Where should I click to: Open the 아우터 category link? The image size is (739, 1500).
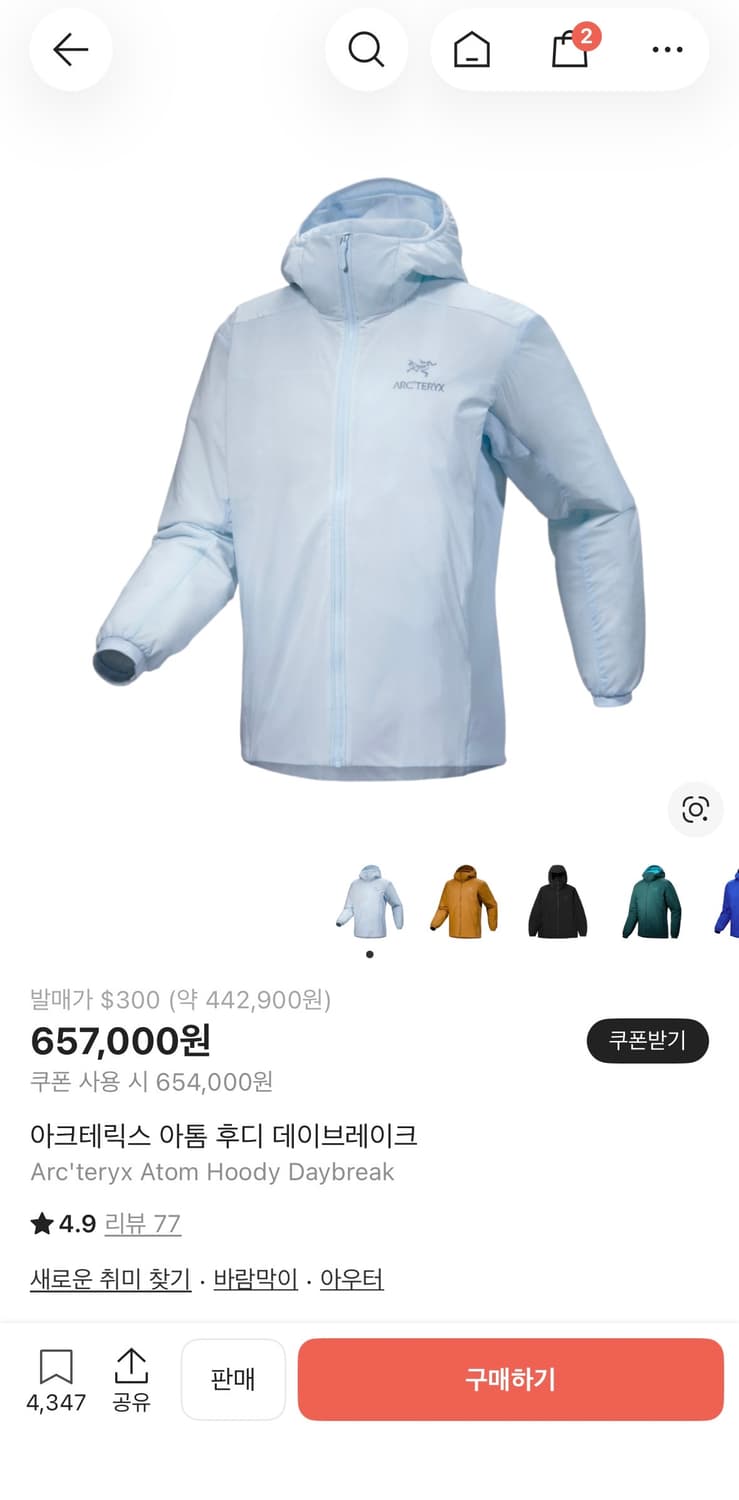pos(352,1279)
